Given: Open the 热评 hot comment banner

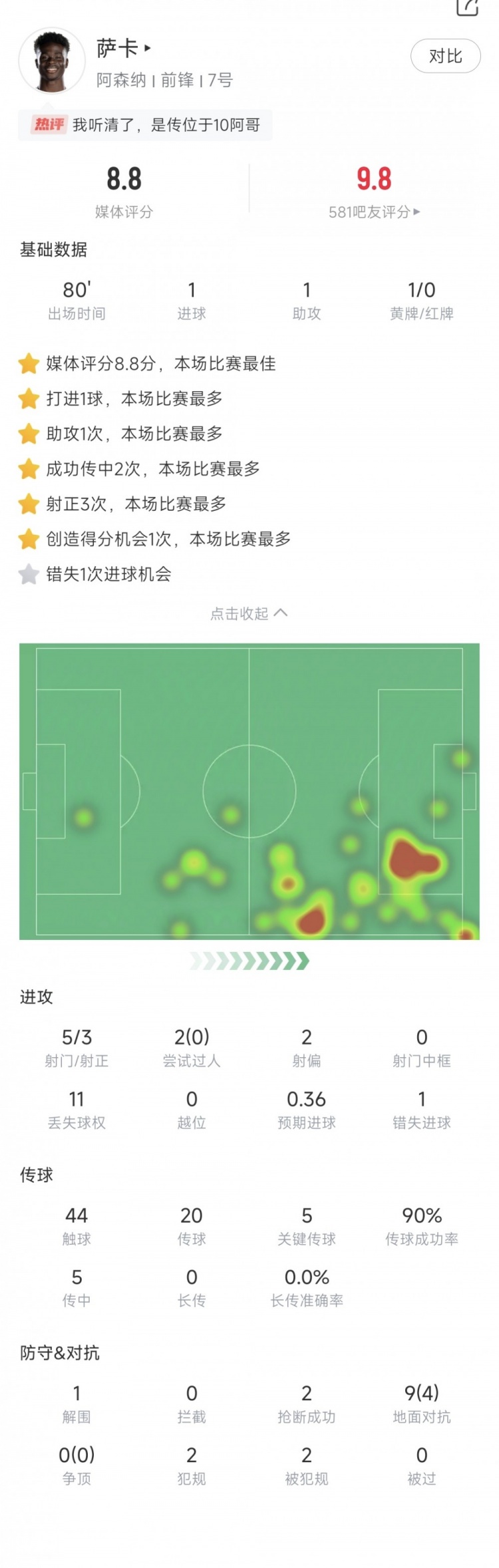Looking at the screenshot, I should (x=146, y=125).
